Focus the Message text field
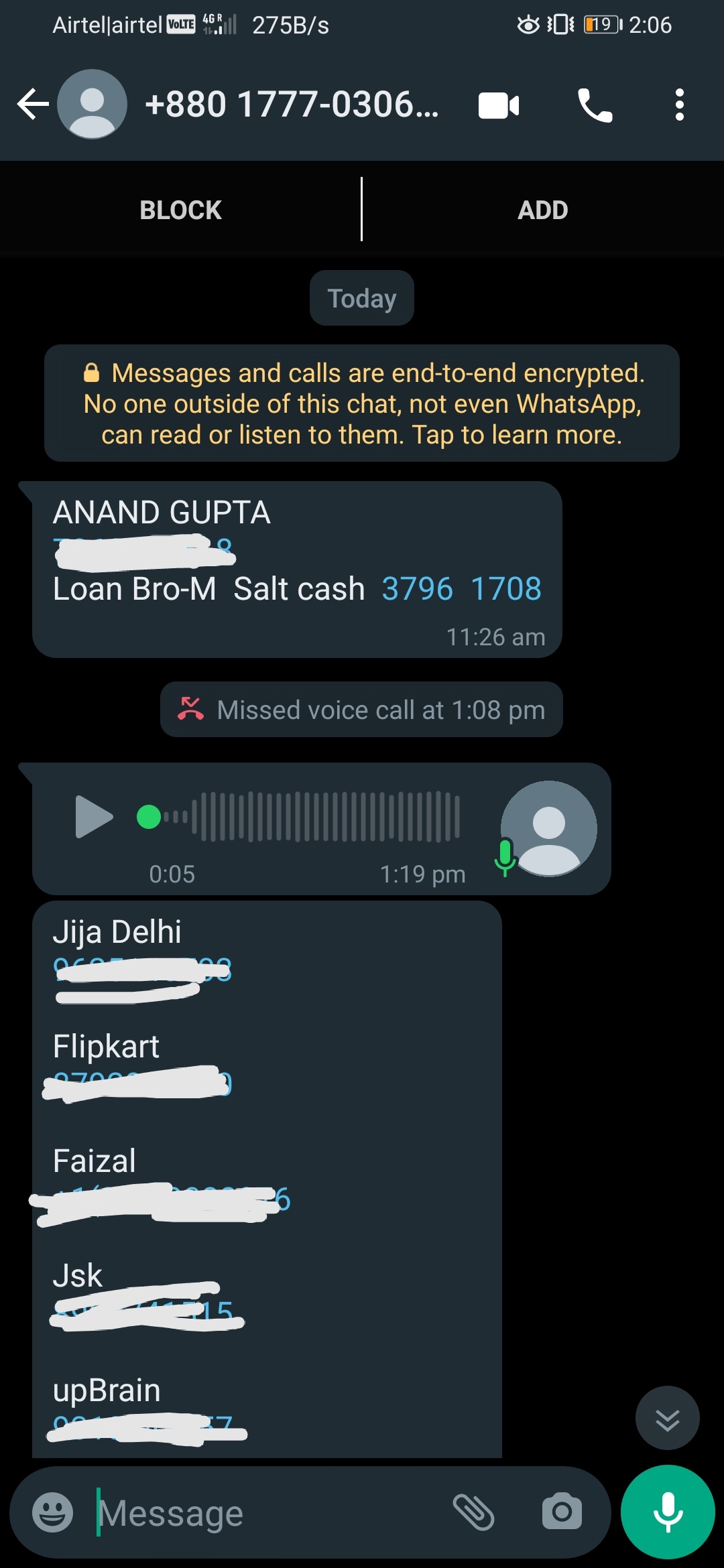This screenshot has width=724, height=1568. point(268,1513)
